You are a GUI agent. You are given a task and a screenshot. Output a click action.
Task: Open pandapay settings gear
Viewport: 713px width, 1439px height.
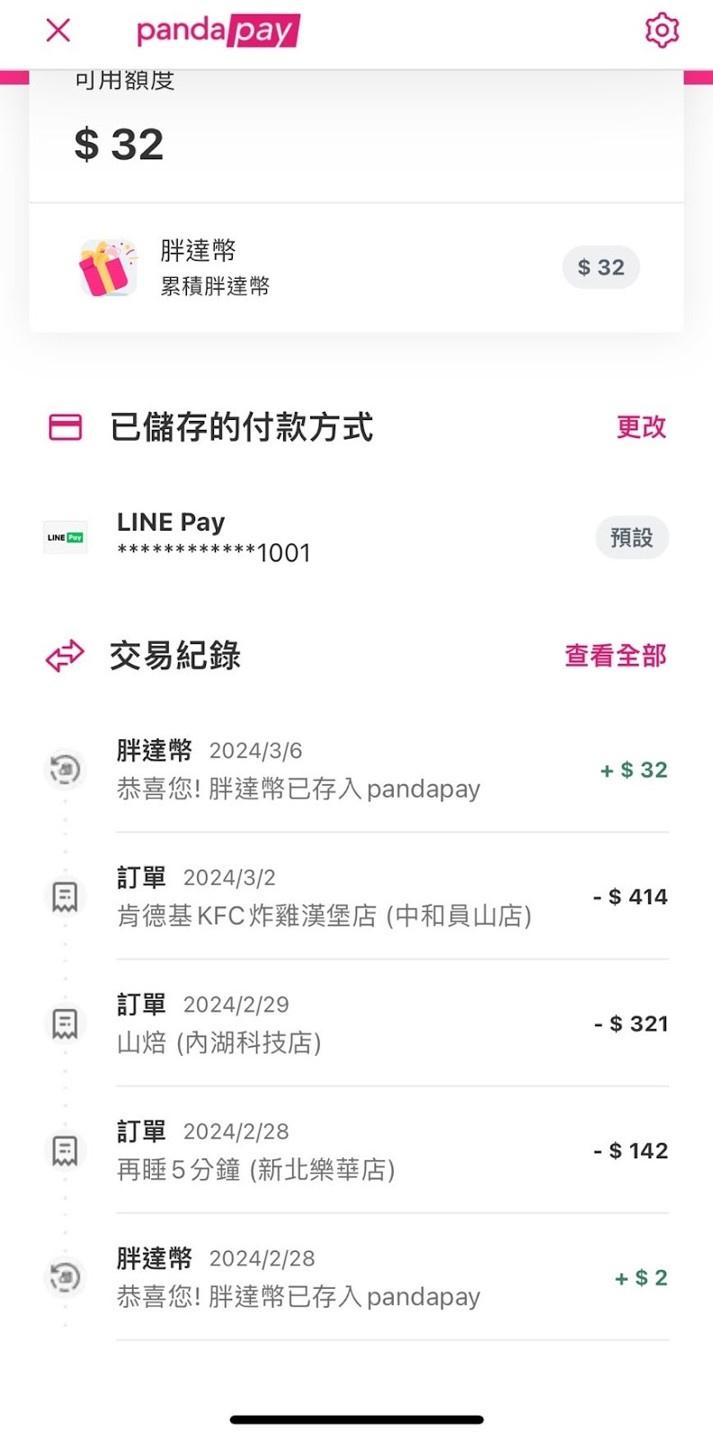tap(661, 31)
